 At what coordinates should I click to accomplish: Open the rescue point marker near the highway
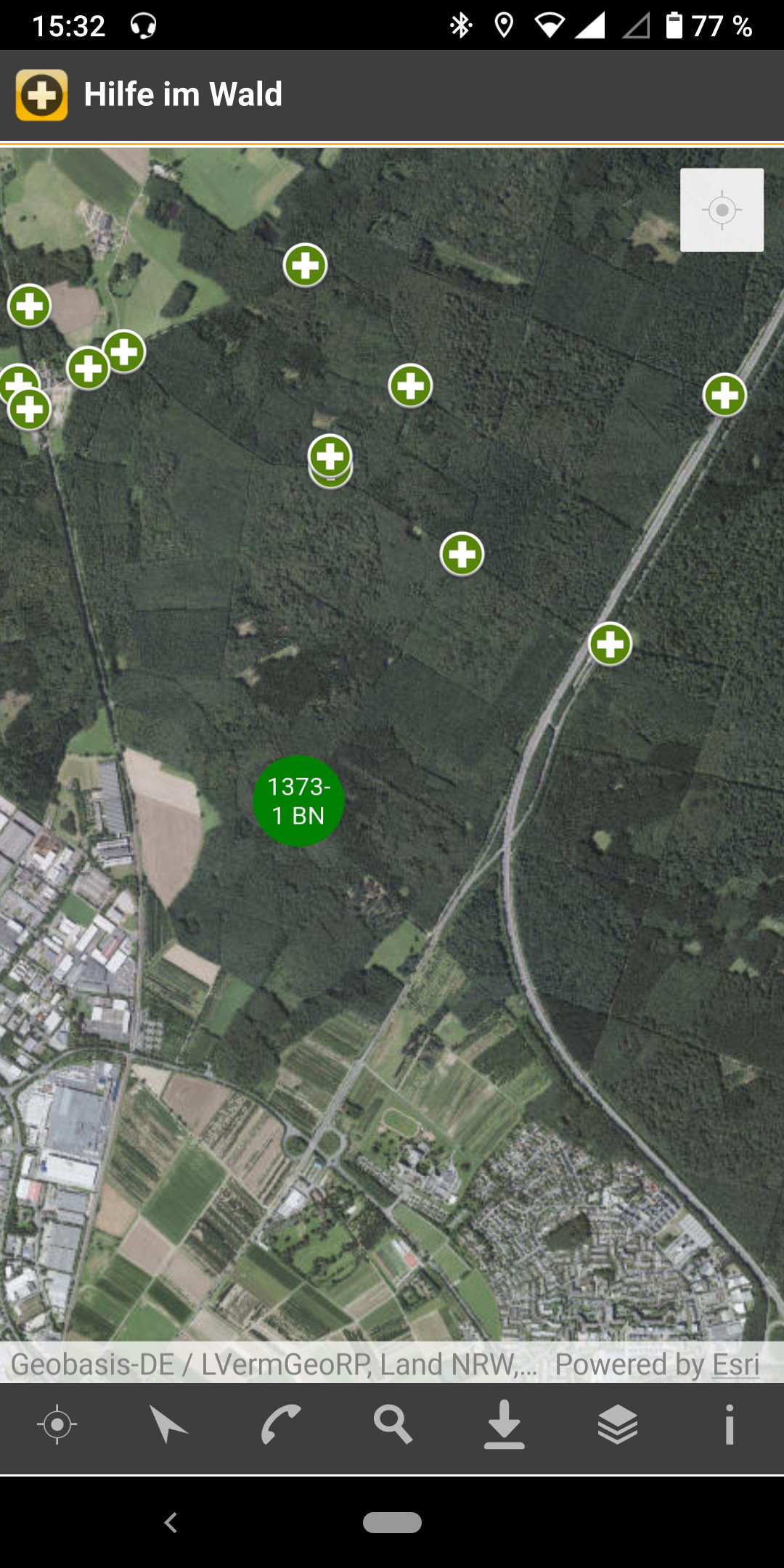[x=611, y=642]
